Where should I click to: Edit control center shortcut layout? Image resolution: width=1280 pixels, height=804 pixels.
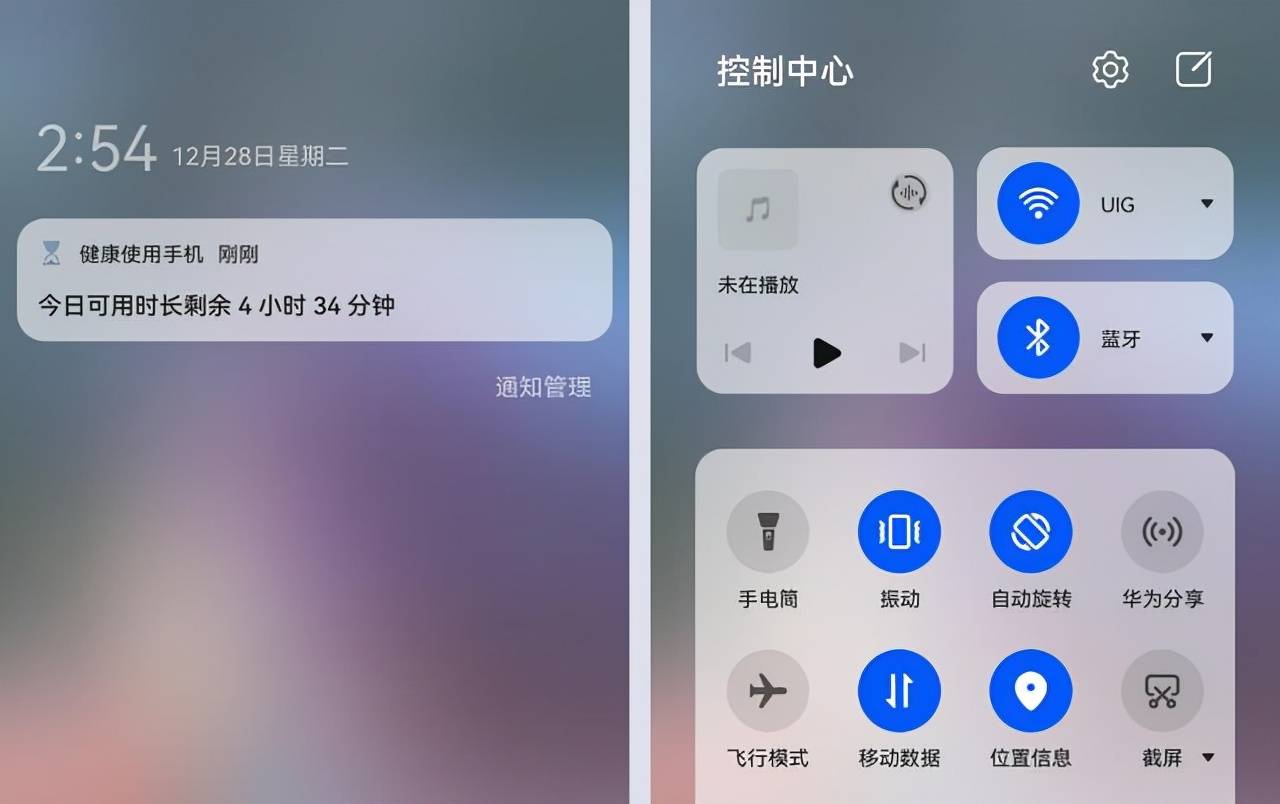pyautogui.click(x=1193, y=70)
